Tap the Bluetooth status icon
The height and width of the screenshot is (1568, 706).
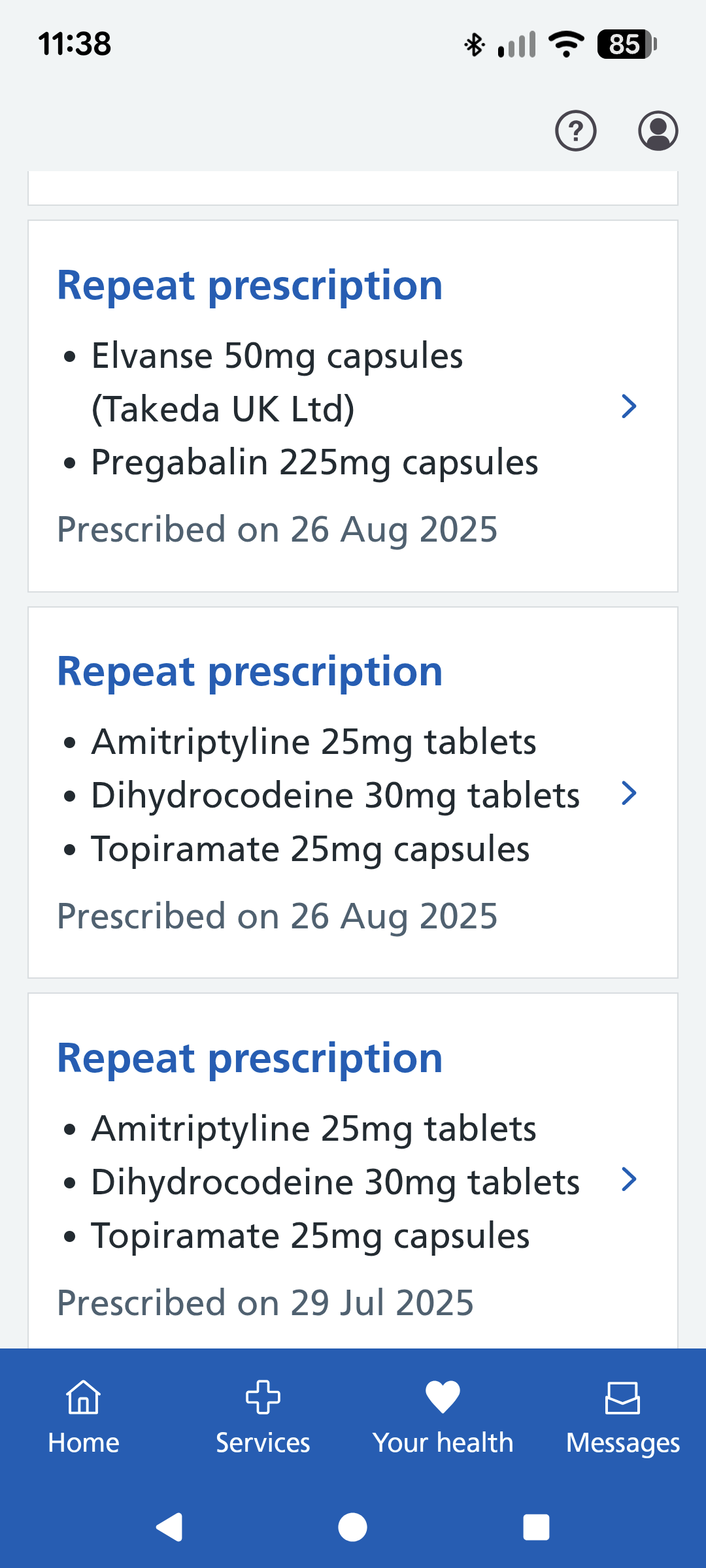[475, 42]
